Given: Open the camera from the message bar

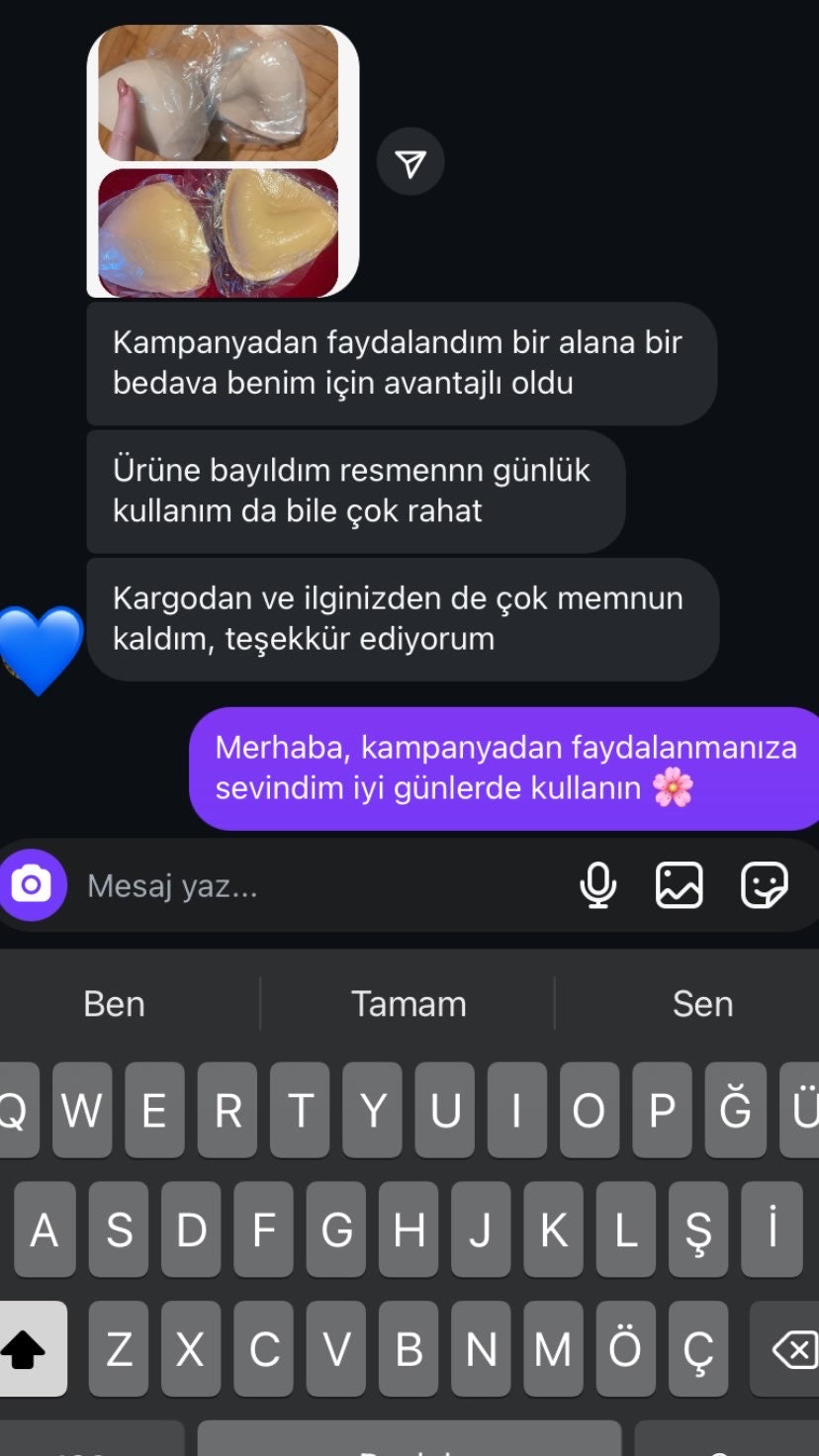Looking at the screenshot, I should pyautogui.click(x=33, y=884).
